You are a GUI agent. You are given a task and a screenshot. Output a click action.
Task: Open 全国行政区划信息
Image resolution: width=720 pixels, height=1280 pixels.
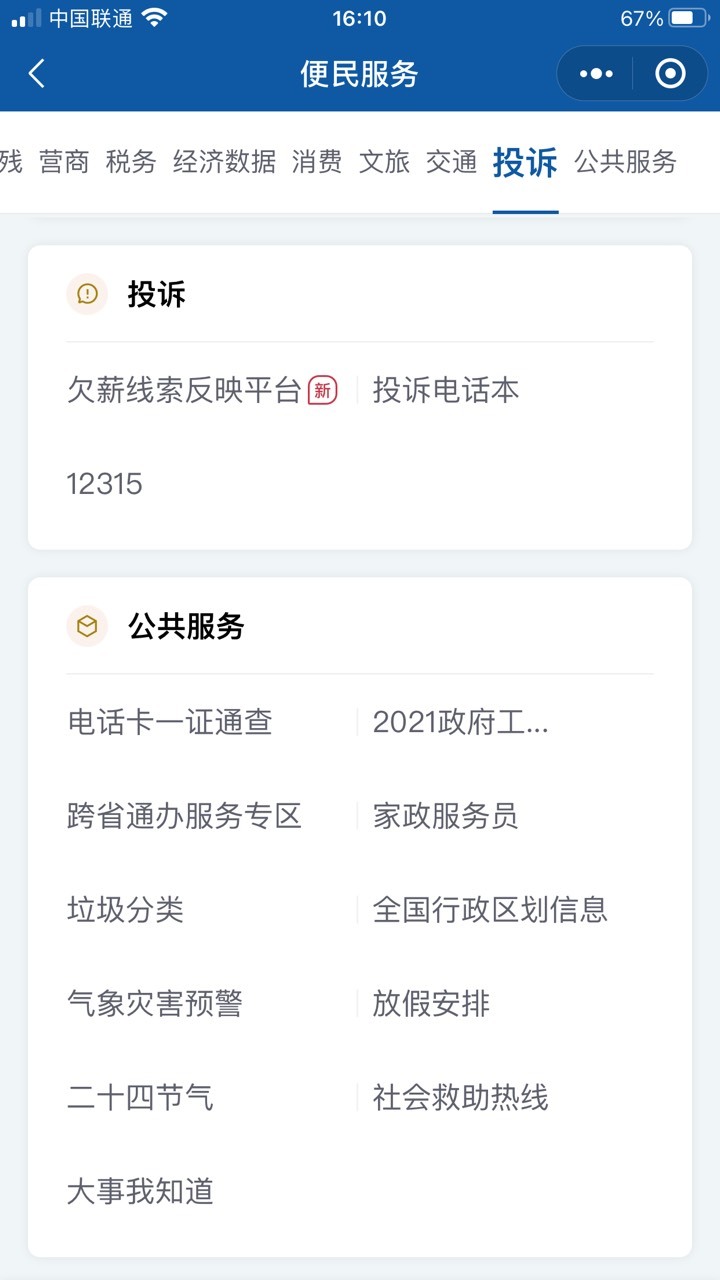(490, 910)
